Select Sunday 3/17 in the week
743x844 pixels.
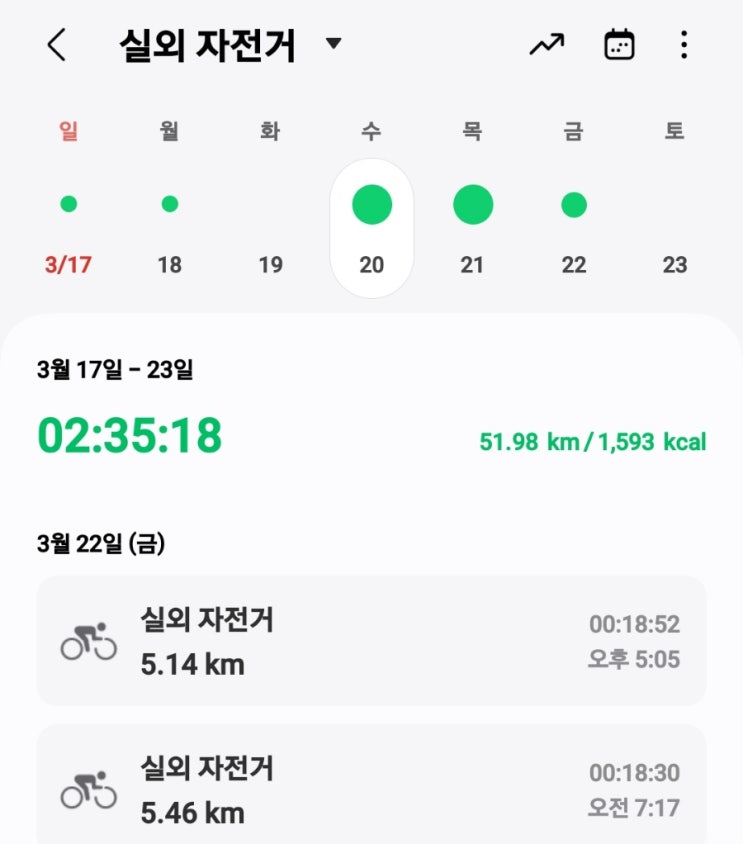coord(68,228)
